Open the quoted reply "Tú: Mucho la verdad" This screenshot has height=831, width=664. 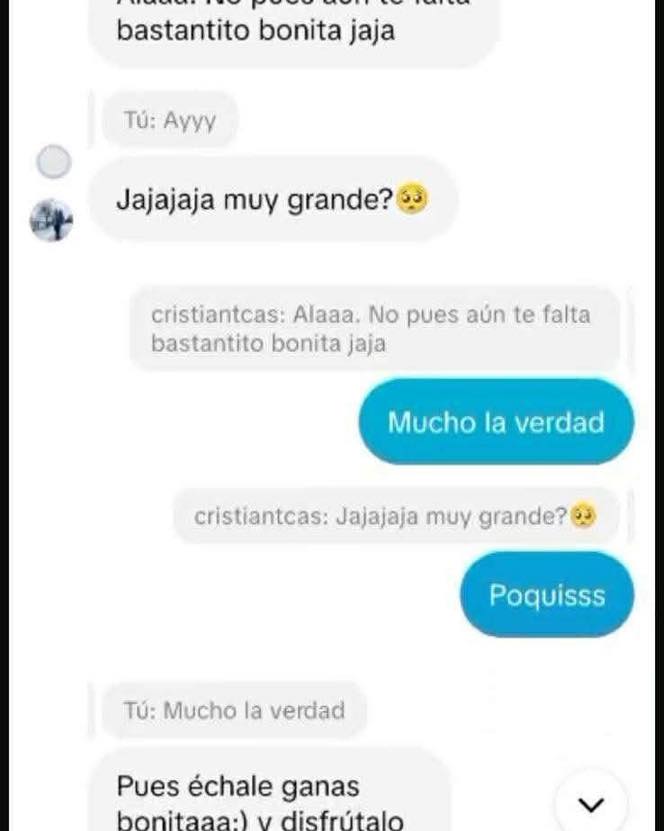point(234,711)
